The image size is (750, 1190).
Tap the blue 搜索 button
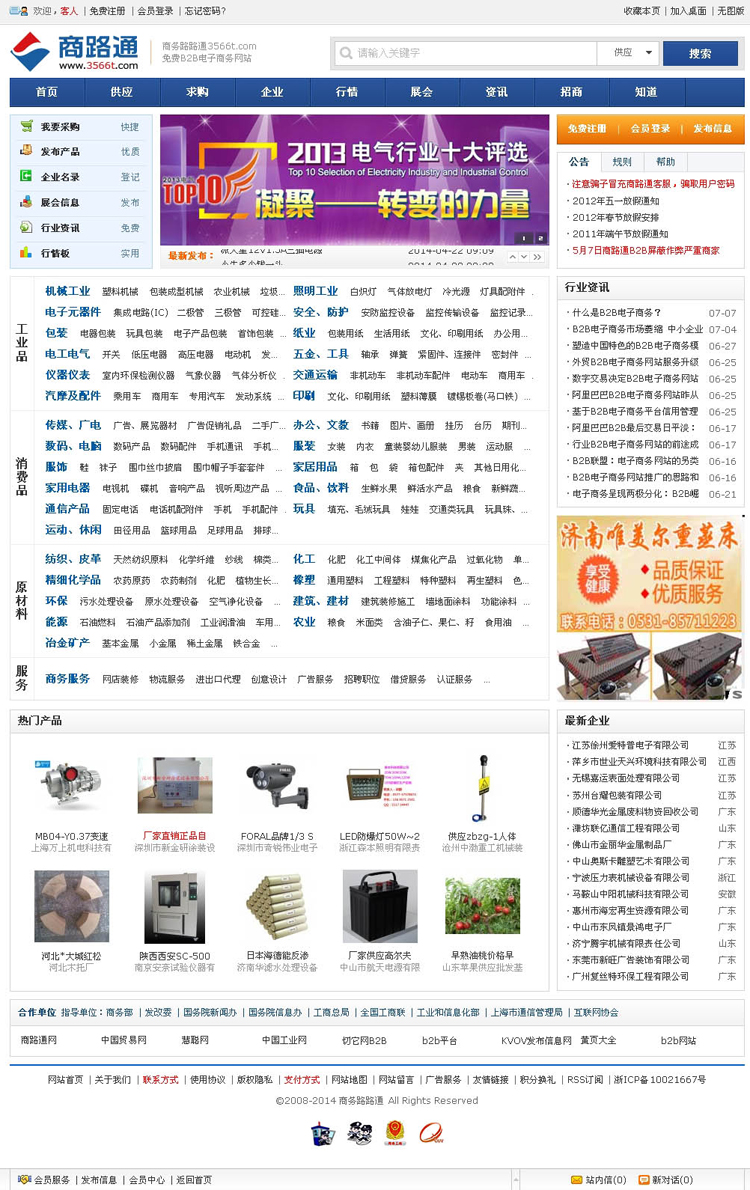[700, 53]
